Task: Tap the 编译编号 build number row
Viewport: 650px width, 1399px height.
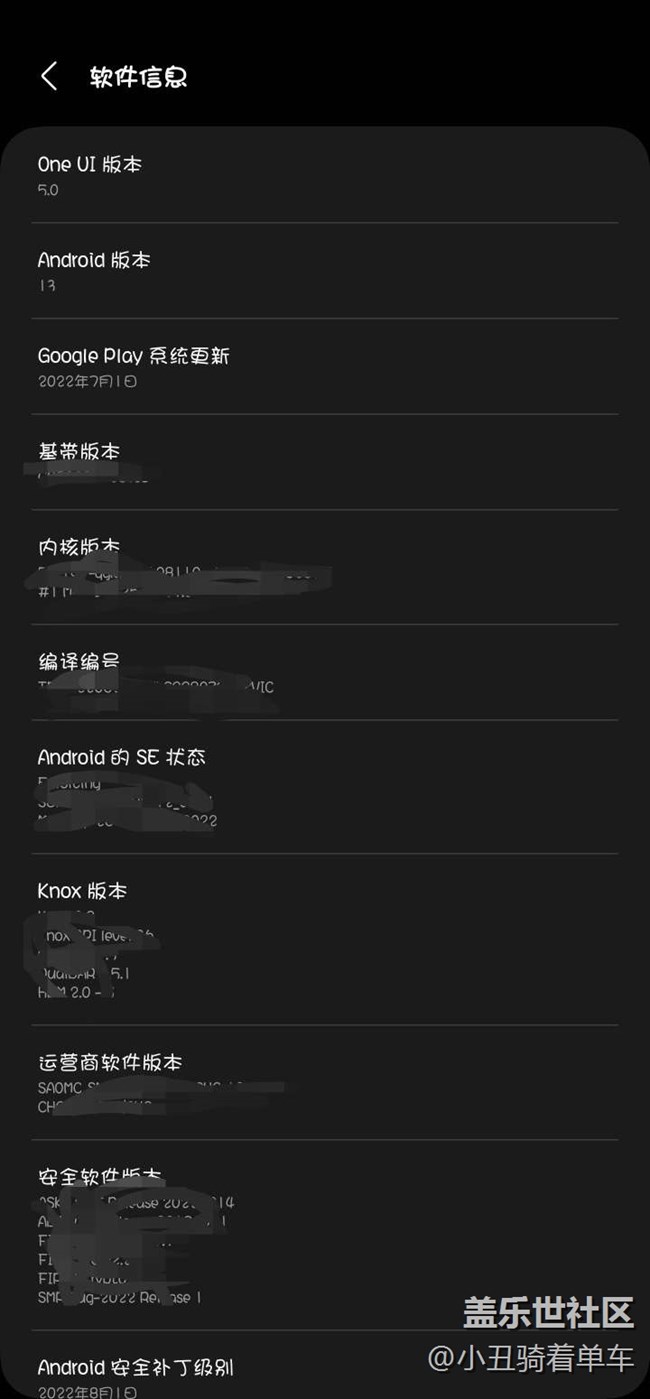Action: click(324, 672)
